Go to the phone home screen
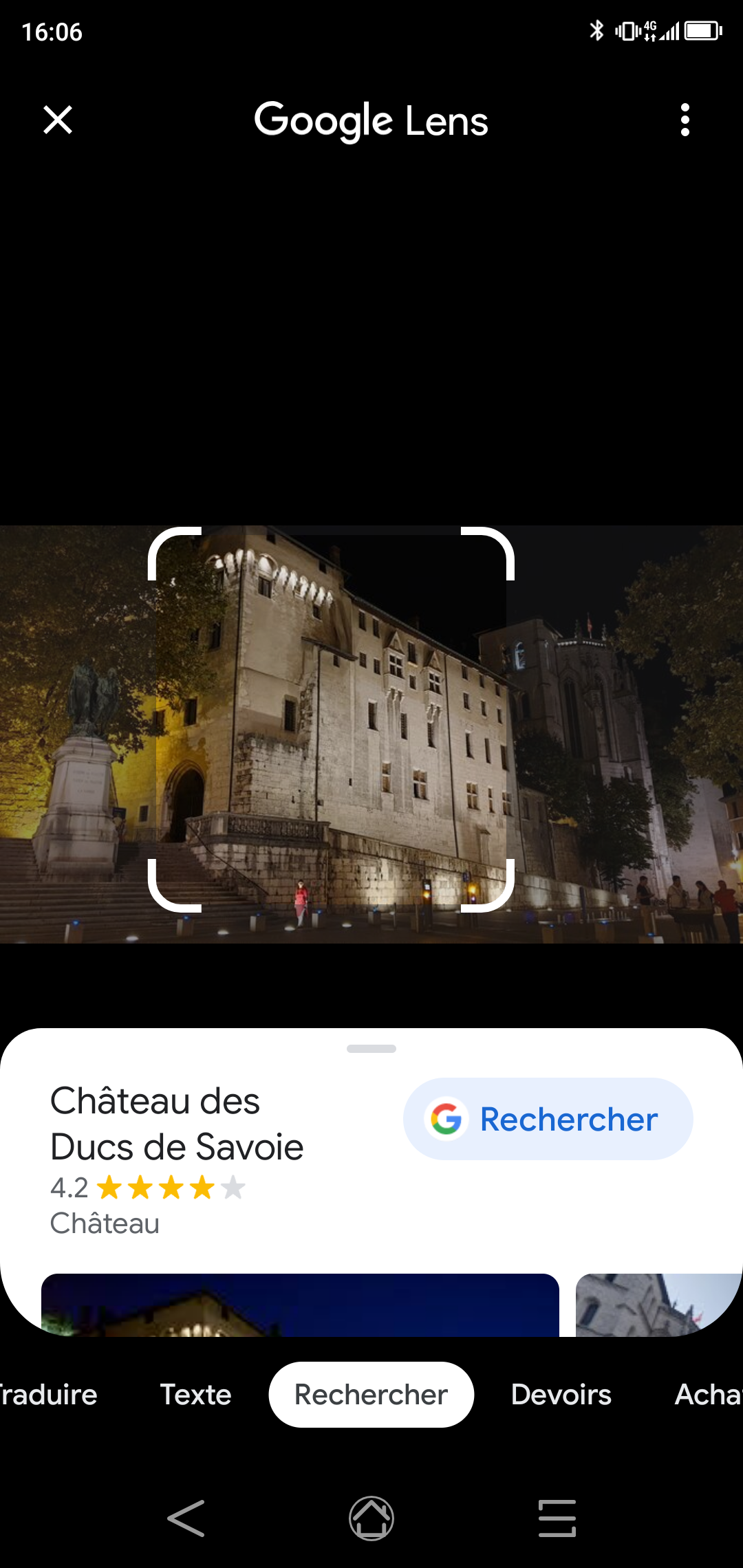The height and width of the screenshot is (1568, 743). [x=371, y=1518]
